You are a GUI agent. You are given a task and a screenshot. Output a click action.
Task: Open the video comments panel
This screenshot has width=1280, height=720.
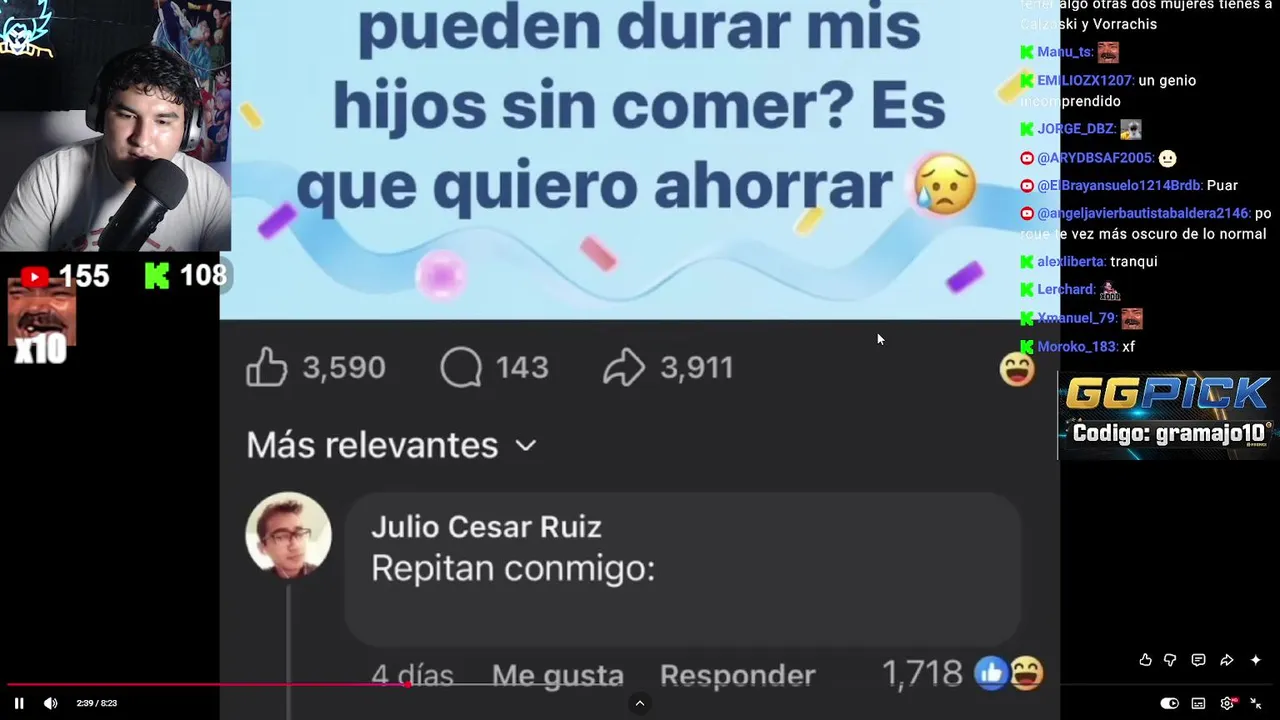tap(1198, 660)
